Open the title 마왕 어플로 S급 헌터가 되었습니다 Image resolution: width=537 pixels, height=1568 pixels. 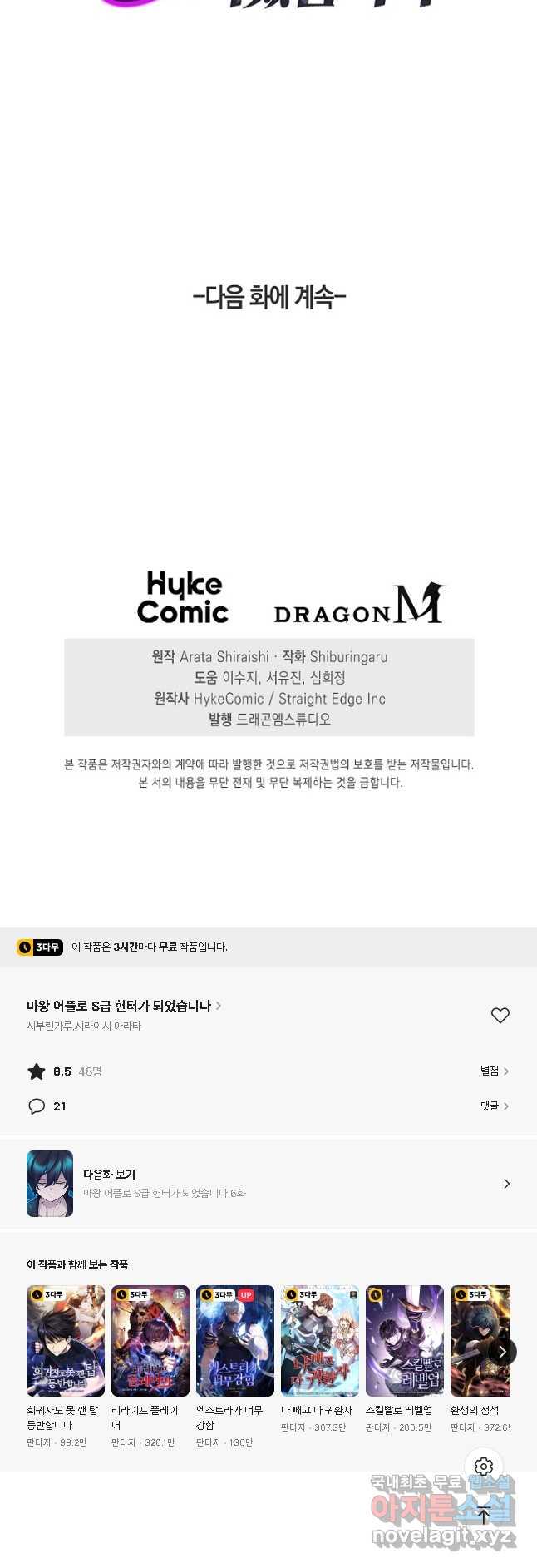pyautogui.click(x=123, y=1005)
